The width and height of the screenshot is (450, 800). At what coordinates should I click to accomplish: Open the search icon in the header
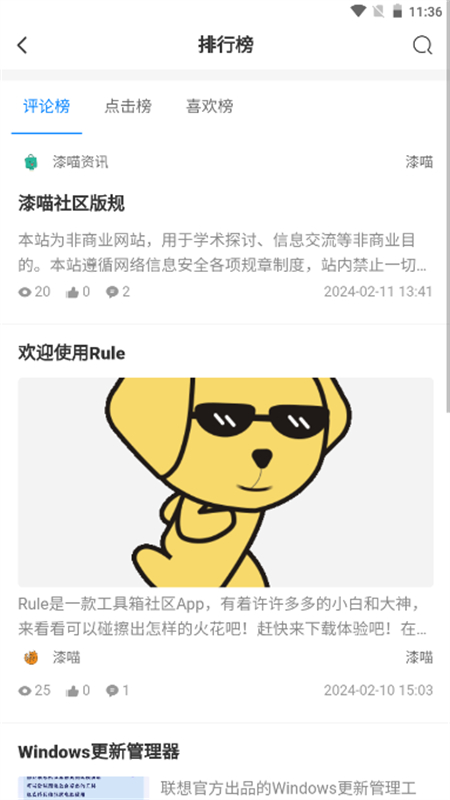point(422,45)
